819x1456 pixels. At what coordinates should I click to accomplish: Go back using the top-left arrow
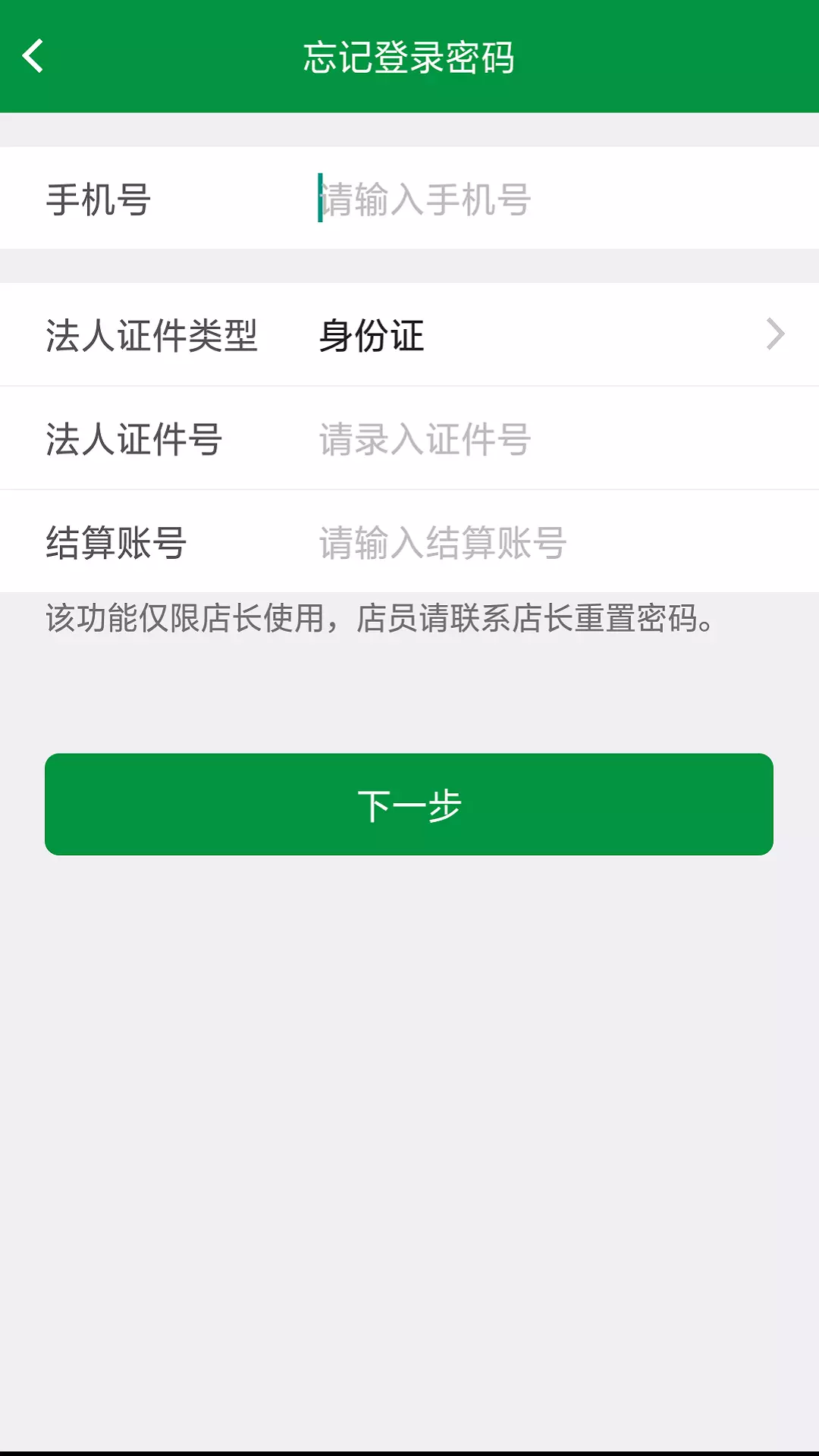33,57
